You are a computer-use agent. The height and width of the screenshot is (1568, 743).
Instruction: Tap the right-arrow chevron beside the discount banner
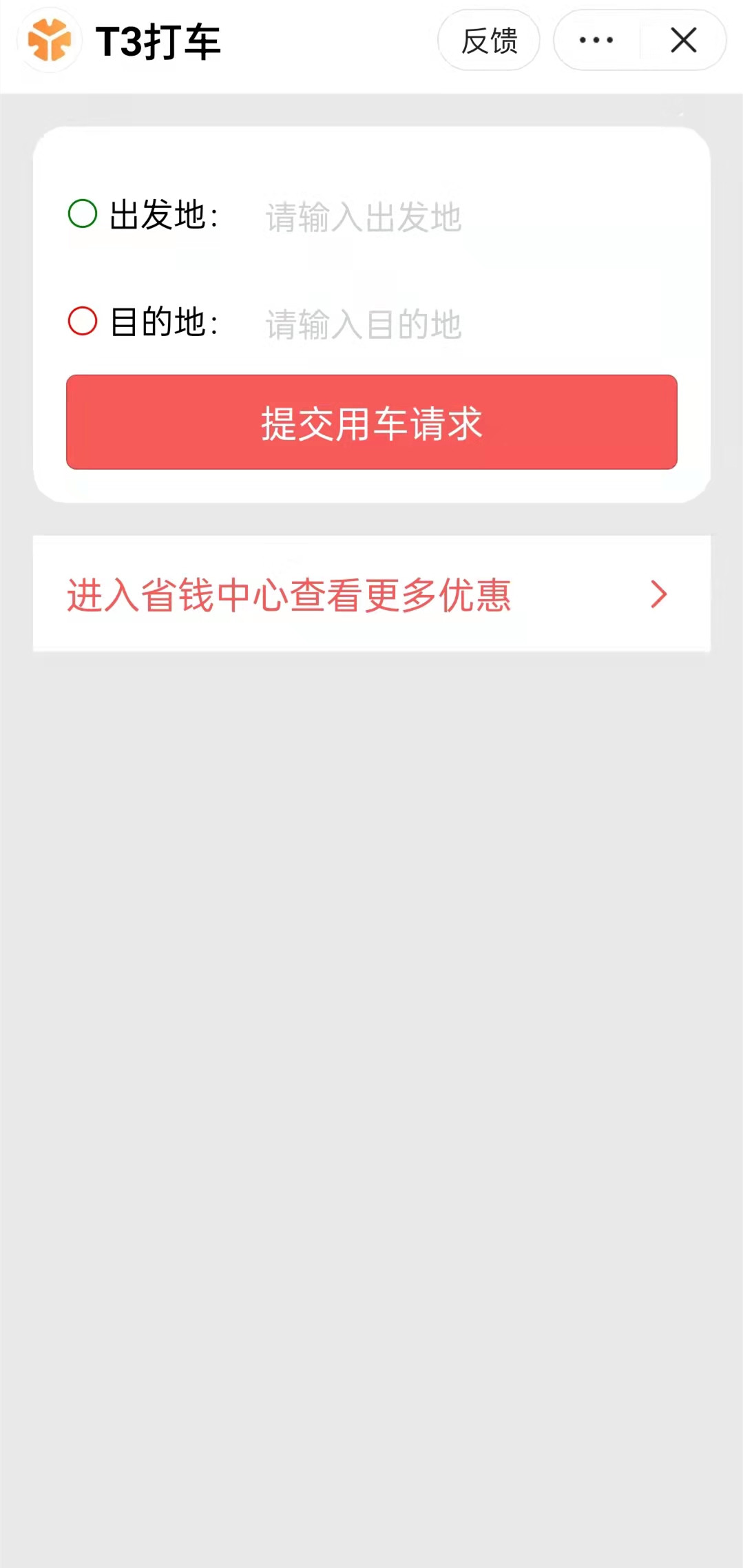coord(658,595)
